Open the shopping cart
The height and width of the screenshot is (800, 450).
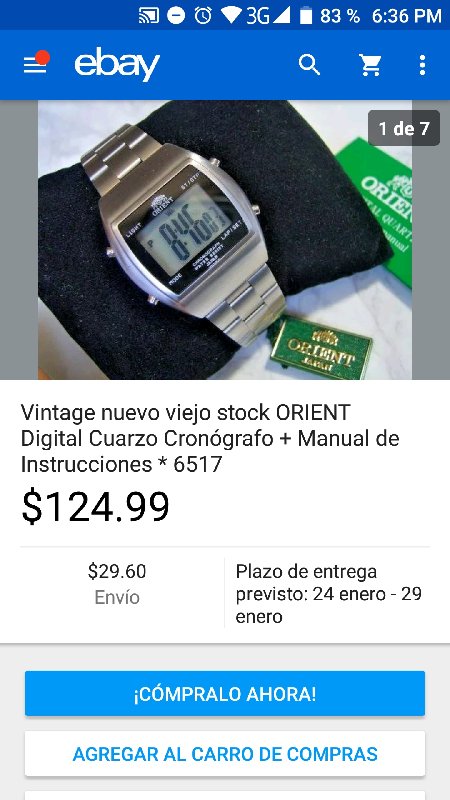tap(370, 65)
